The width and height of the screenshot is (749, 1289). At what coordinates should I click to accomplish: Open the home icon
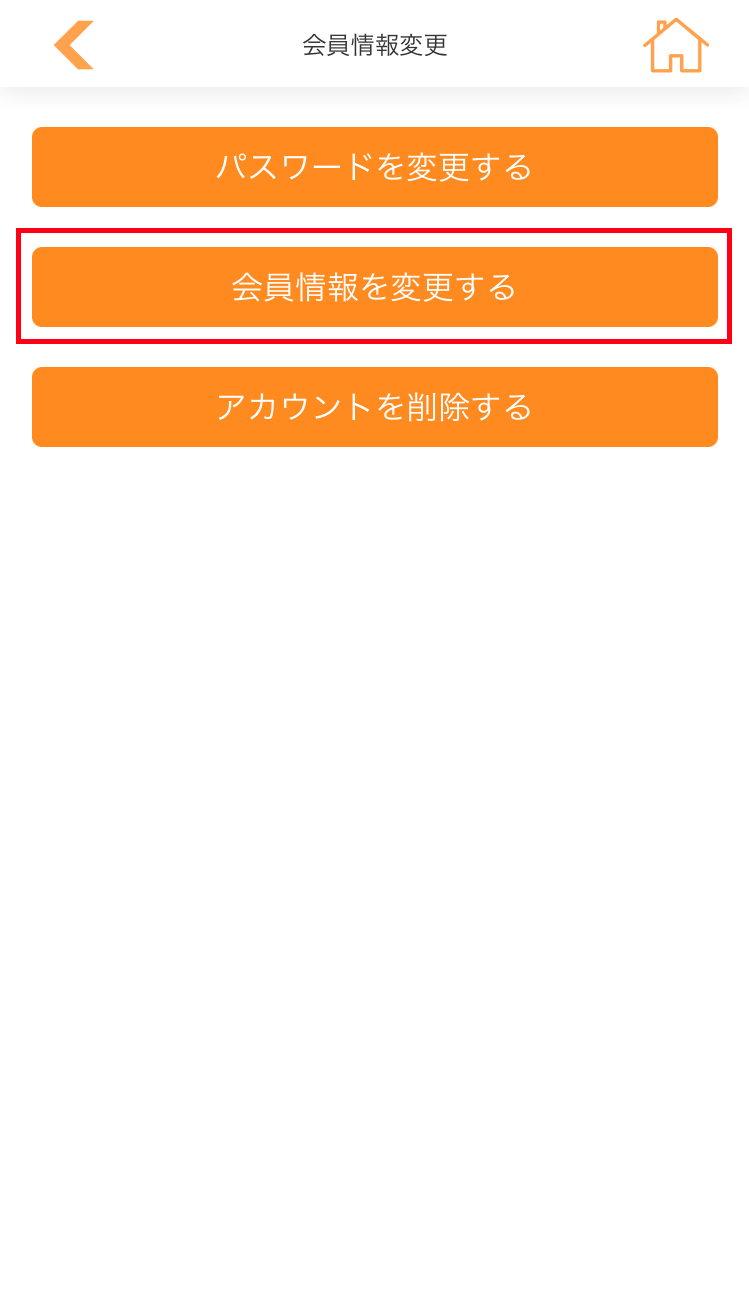click(676, 45)
